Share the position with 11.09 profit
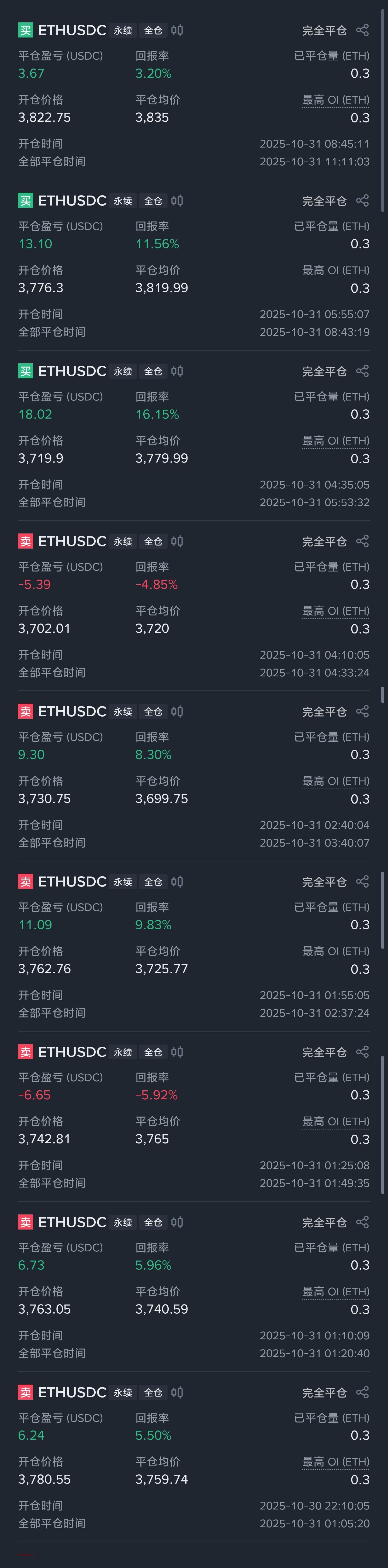 pyautogui.click(x=362, y=881)
